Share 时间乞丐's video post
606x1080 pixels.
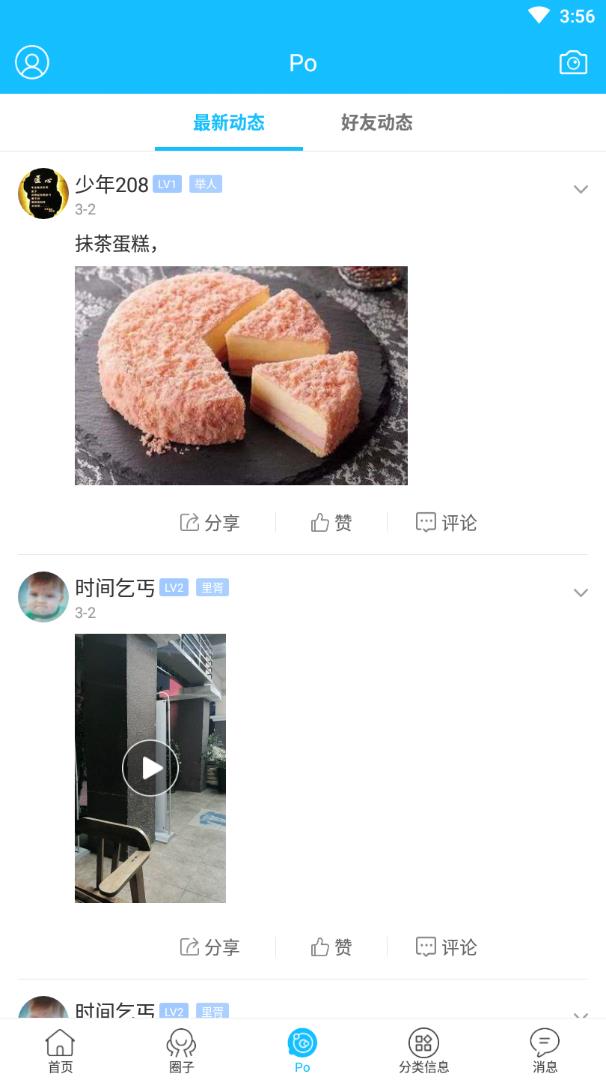210,946
